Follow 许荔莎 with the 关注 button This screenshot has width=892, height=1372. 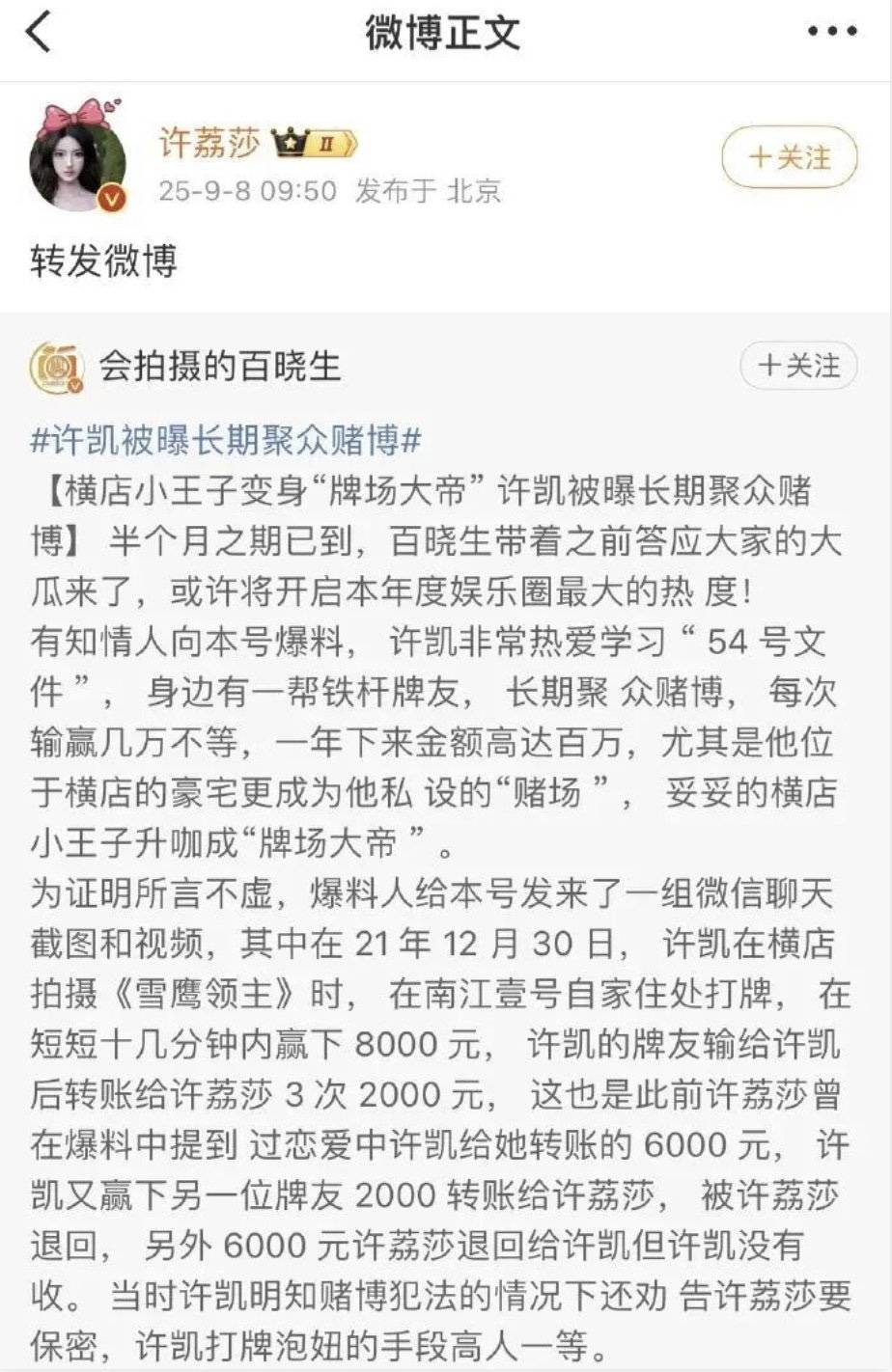[x=789, y=157]
